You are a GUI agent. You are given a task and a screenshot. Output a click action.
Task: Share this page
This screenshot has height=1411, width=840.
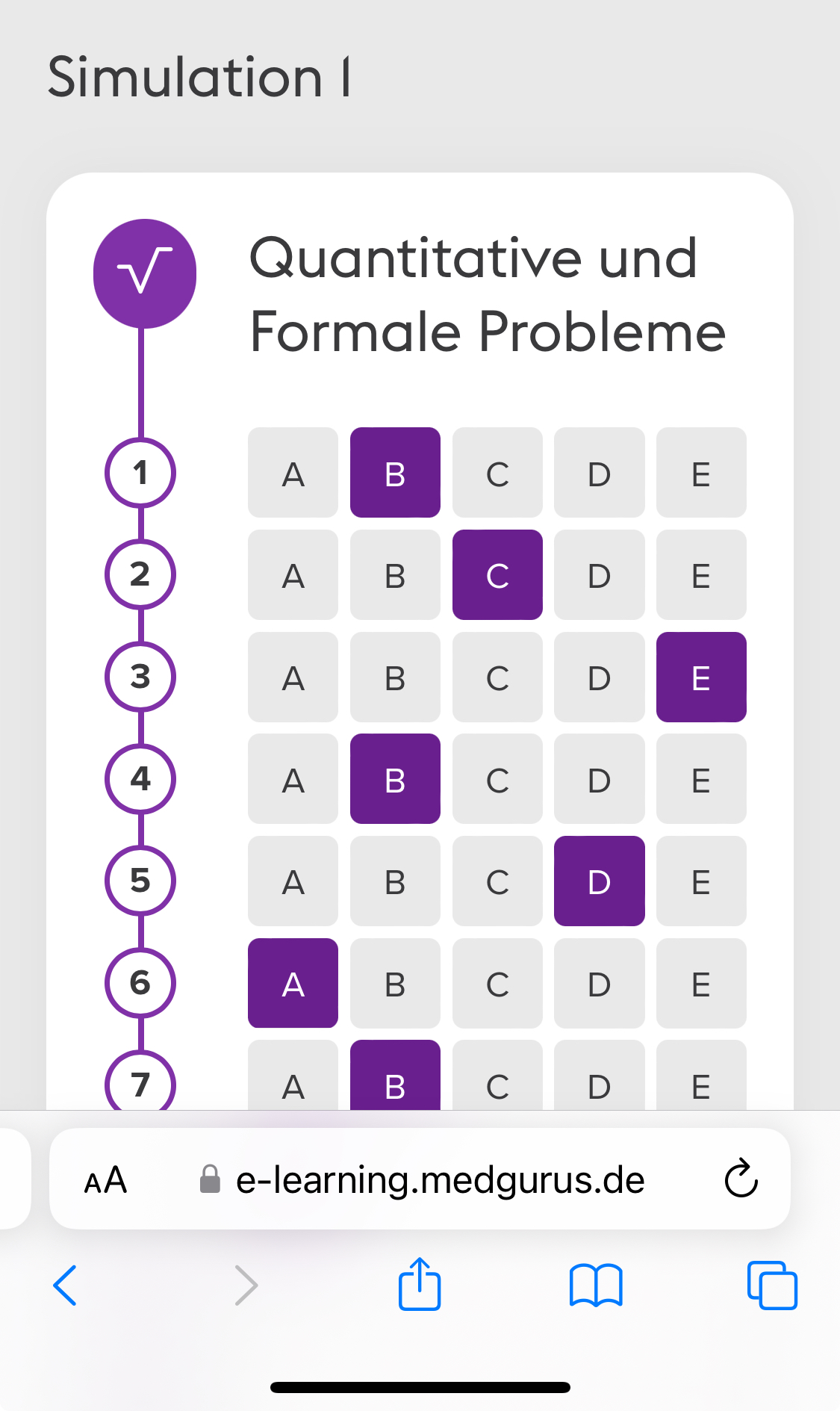point(420,1285)
